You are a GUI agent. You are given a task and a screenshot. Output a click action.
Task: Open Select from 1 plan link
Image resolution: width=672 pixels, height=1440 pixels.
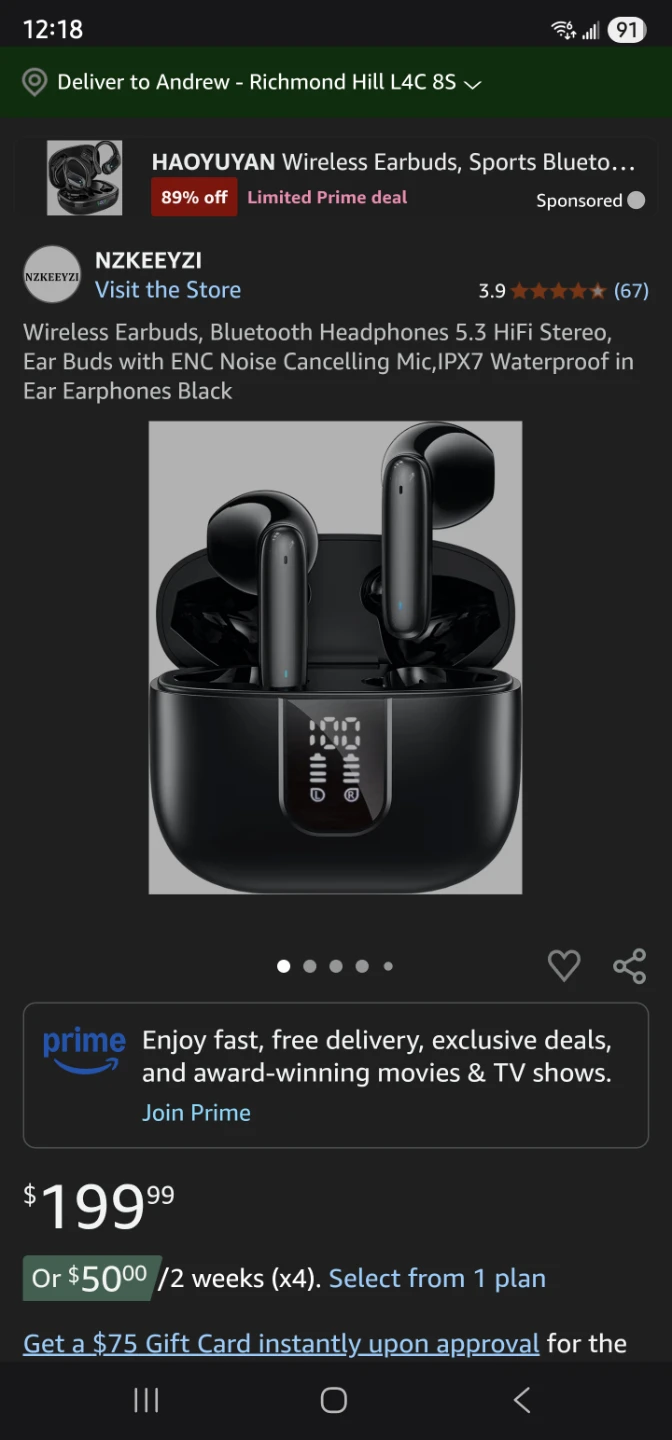point(437,1278)
